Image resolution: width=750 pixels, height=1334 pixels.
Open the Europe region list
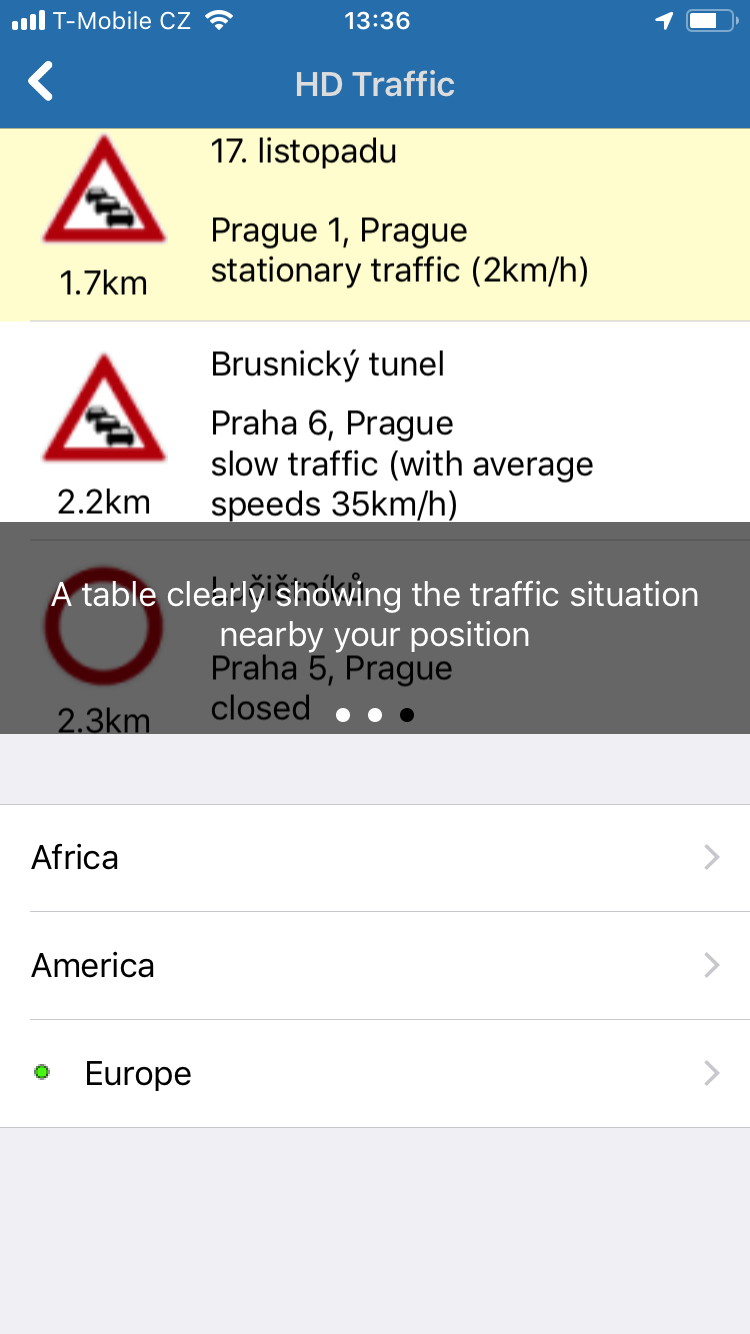pos(375,1074)
